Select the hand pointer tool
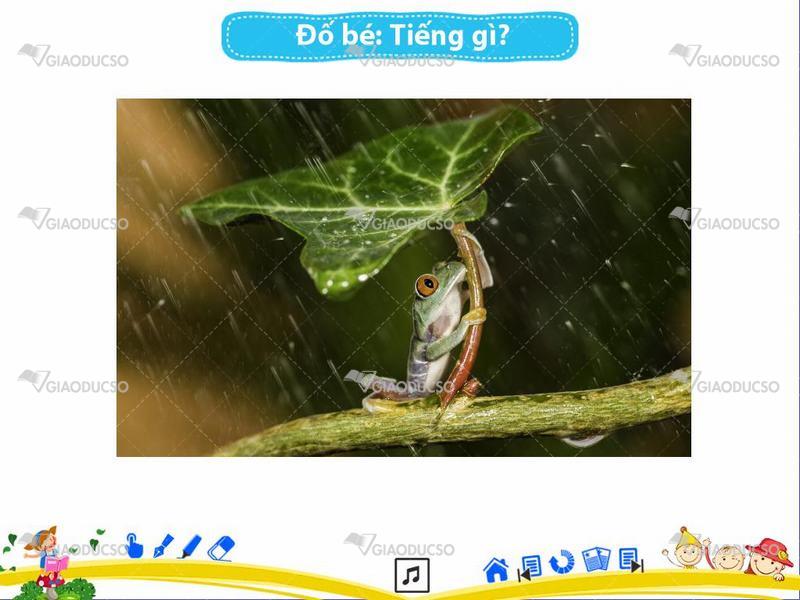Viewport: 800px width, 600px height. point(135,547)
